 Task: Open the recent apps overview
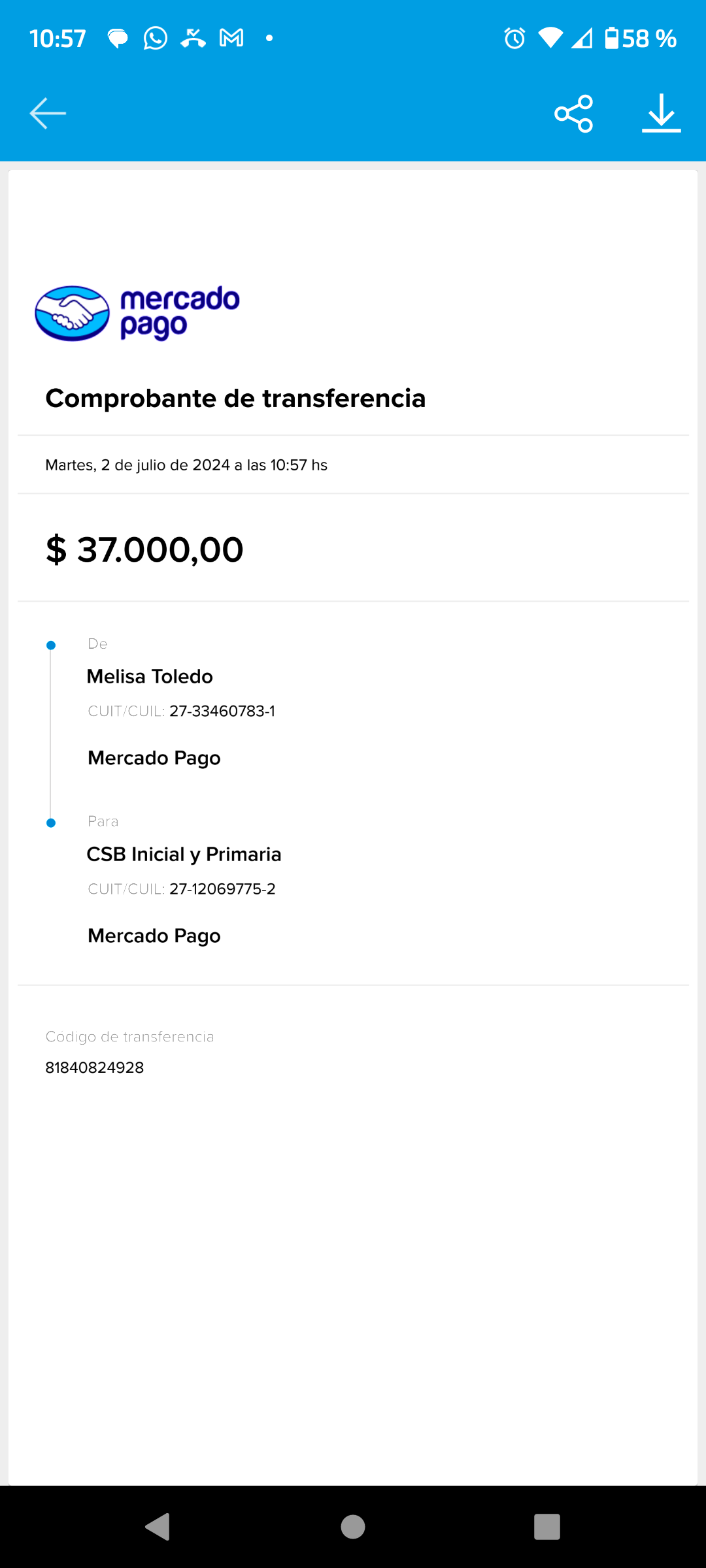[x=547, y=1527]
